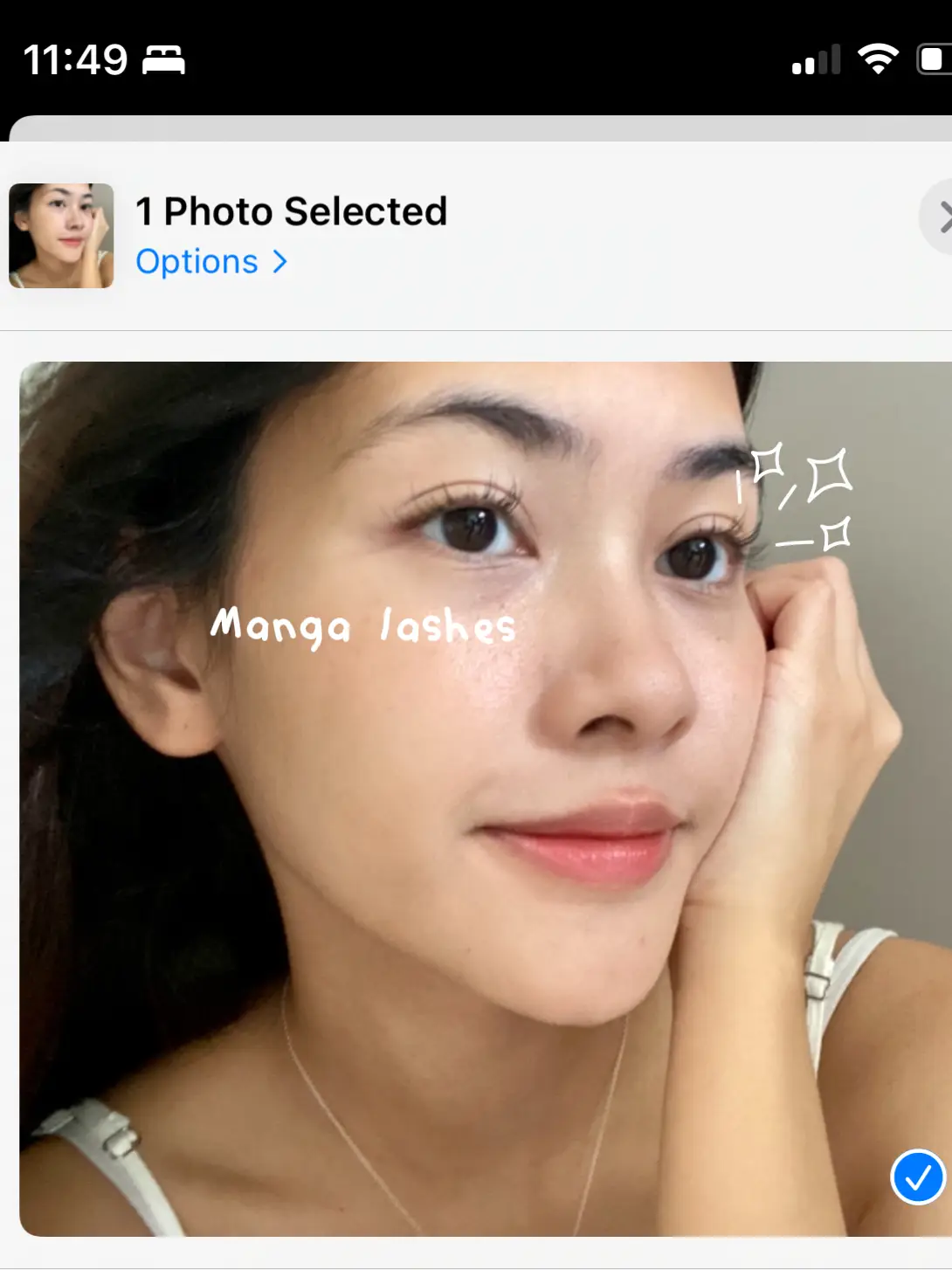Image resolution: width=952 pixels, height=1270 pixels.
Task: Expand photo sending options
Action: [x=210, y=262]
